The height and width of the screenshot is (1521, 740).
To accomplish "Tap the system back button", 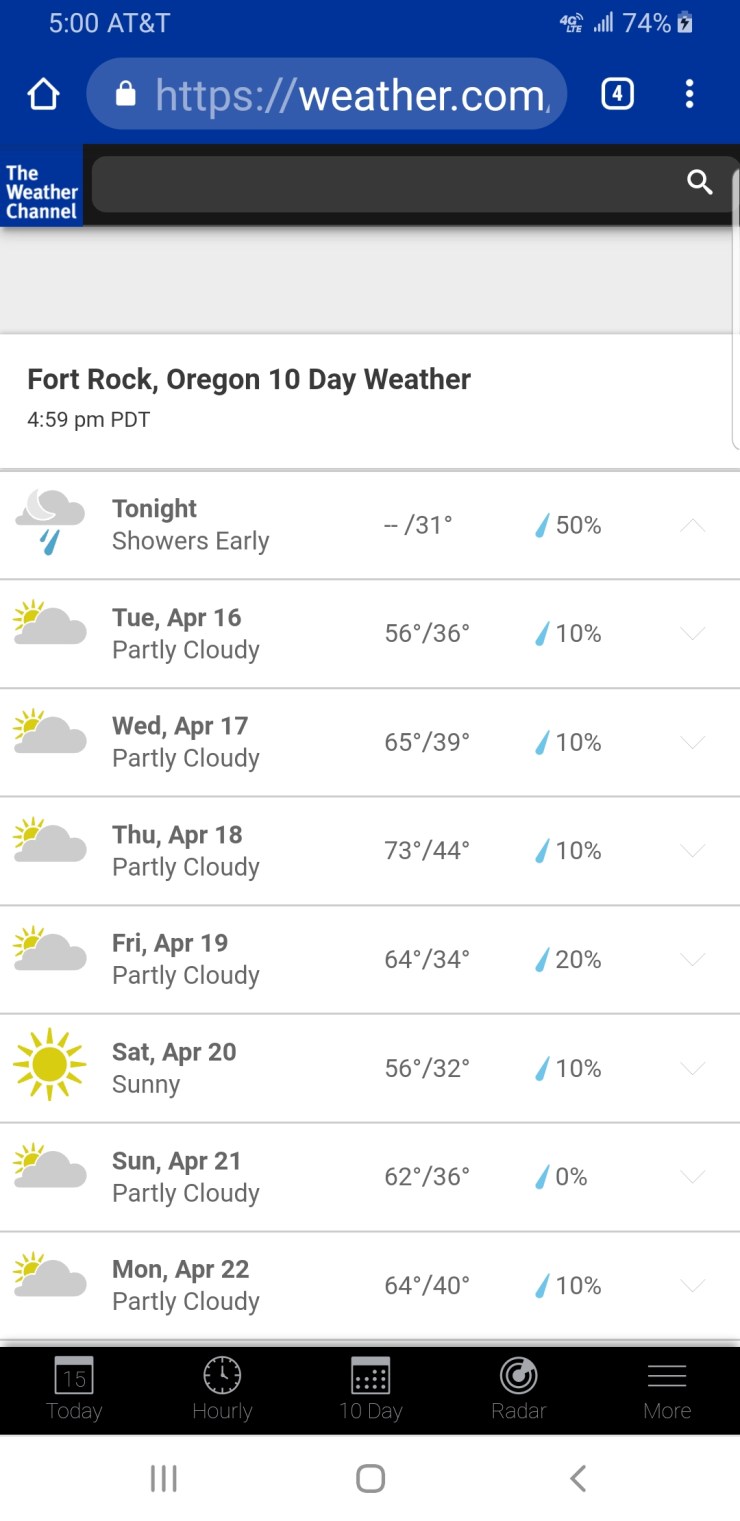I will [577, 1478].
